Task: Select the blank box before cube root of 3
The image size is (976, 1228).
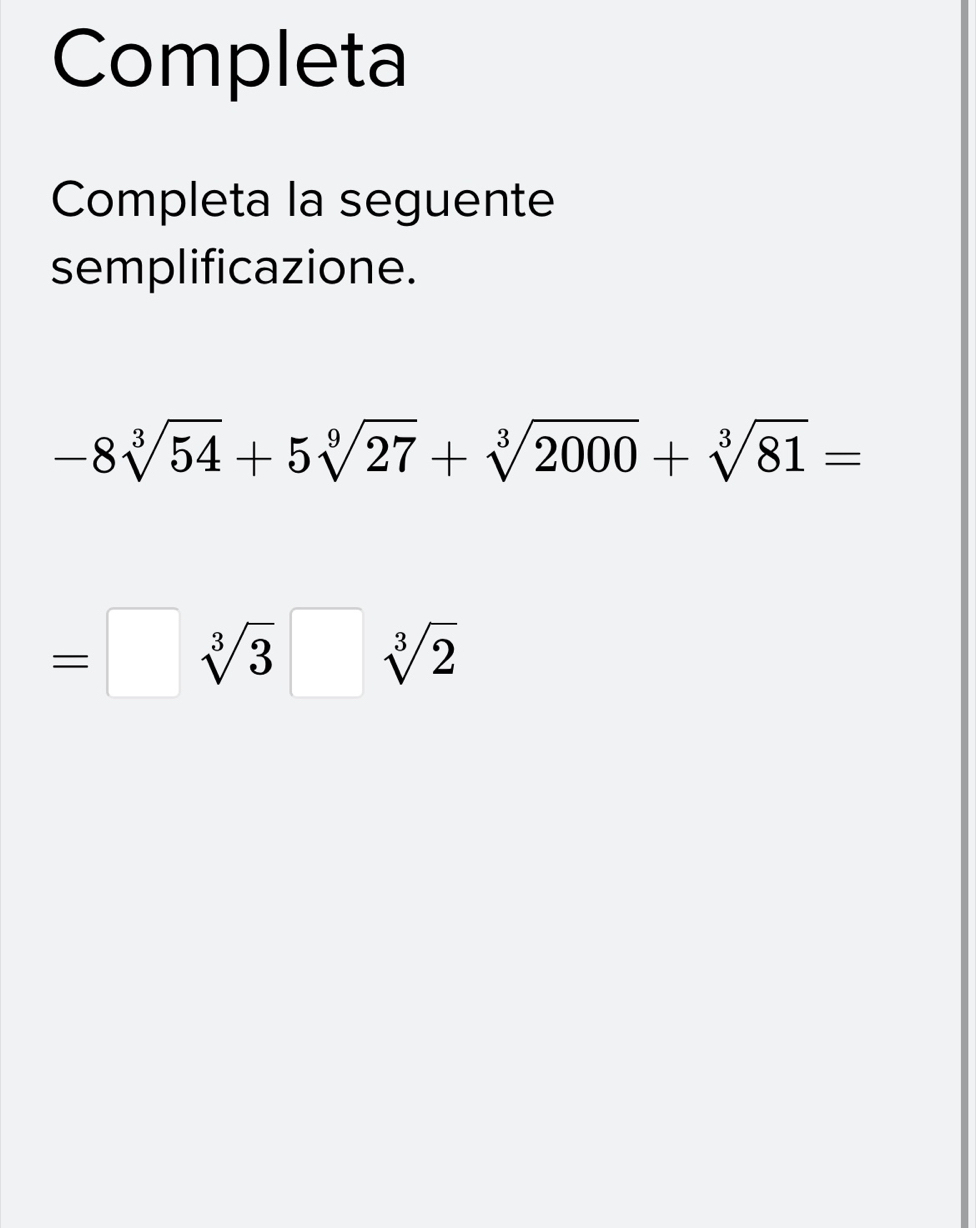Action: tap(144, 653)
